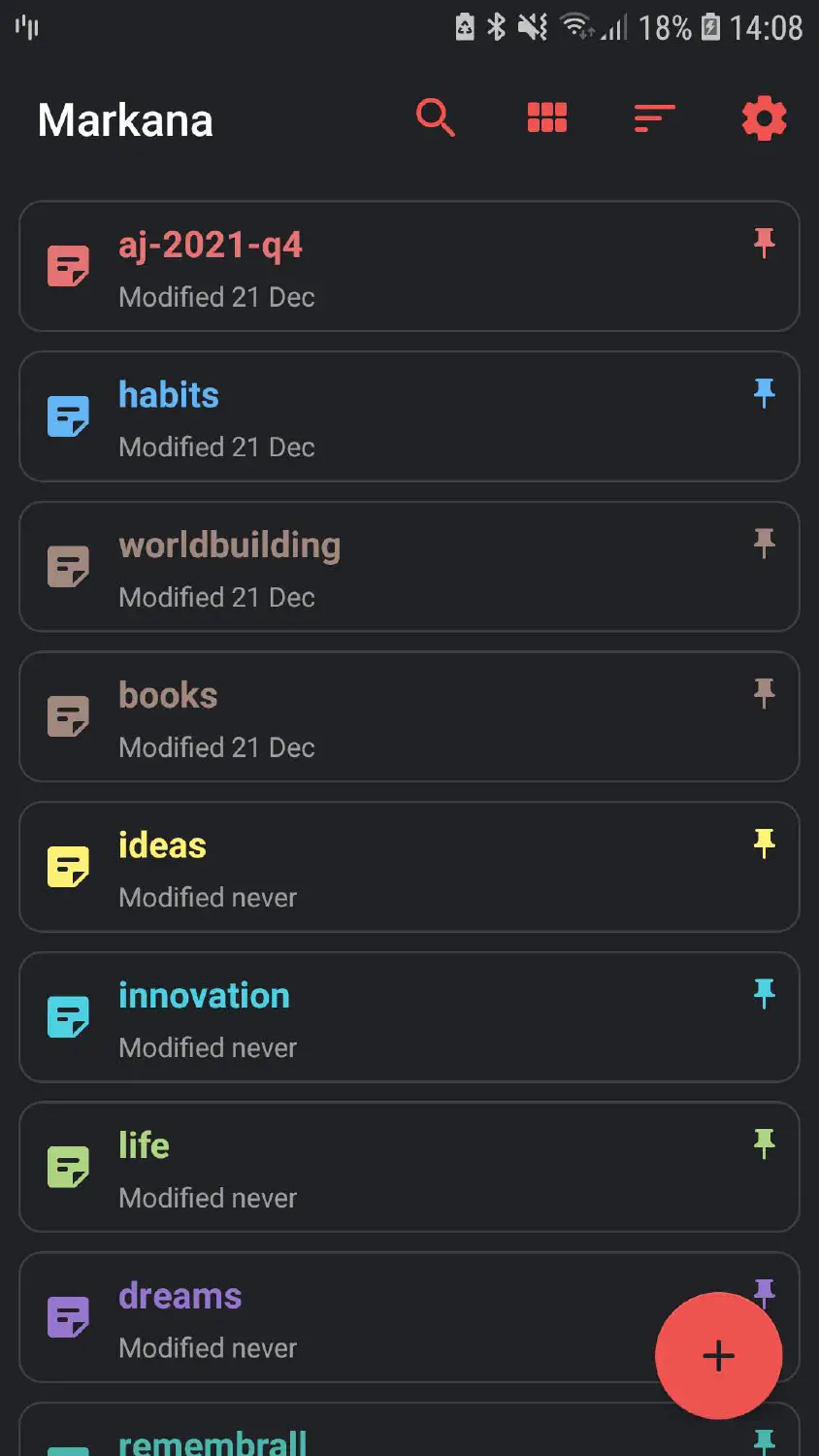
Task: Open the worldbuilding note
Action: (409, 567)
